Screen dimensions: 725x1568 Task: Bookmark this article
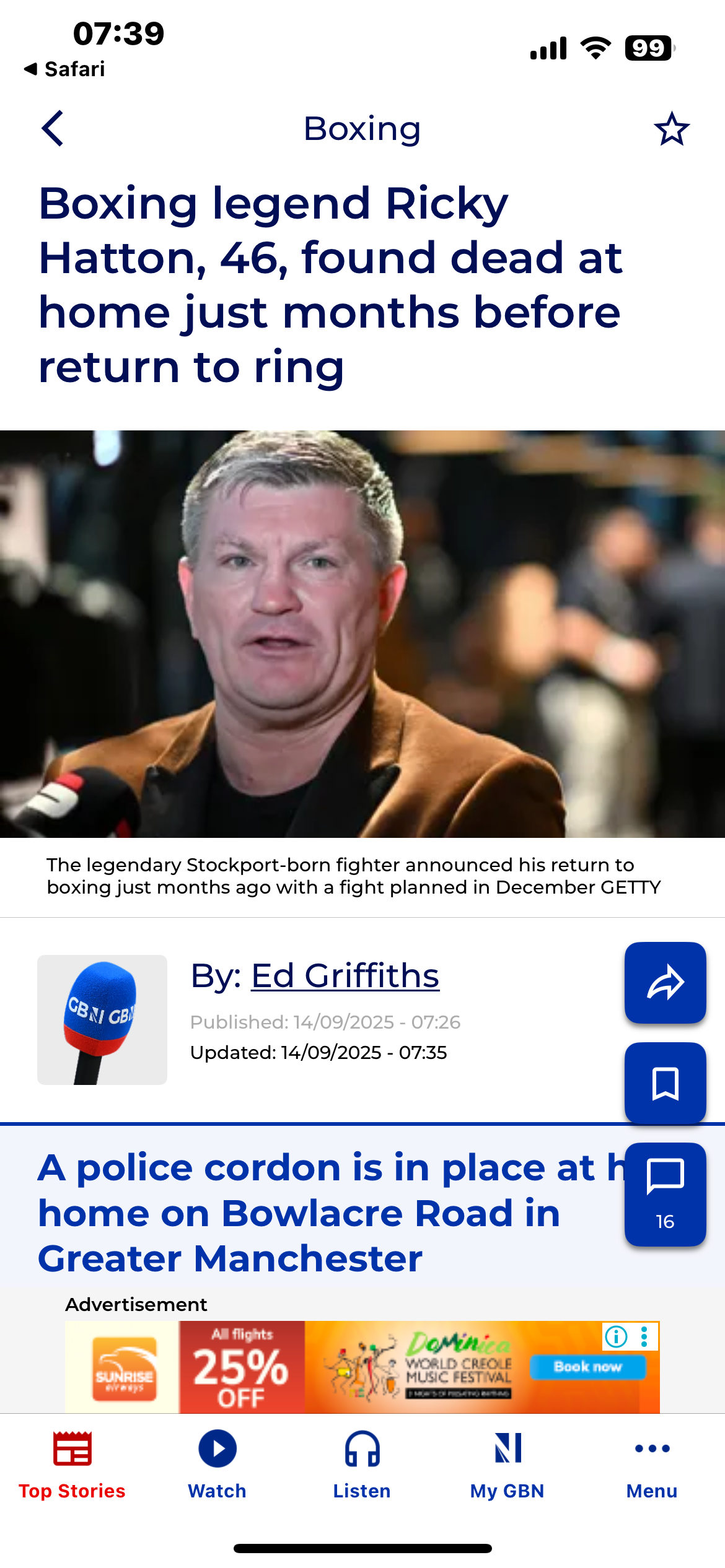pos(665,1083)
